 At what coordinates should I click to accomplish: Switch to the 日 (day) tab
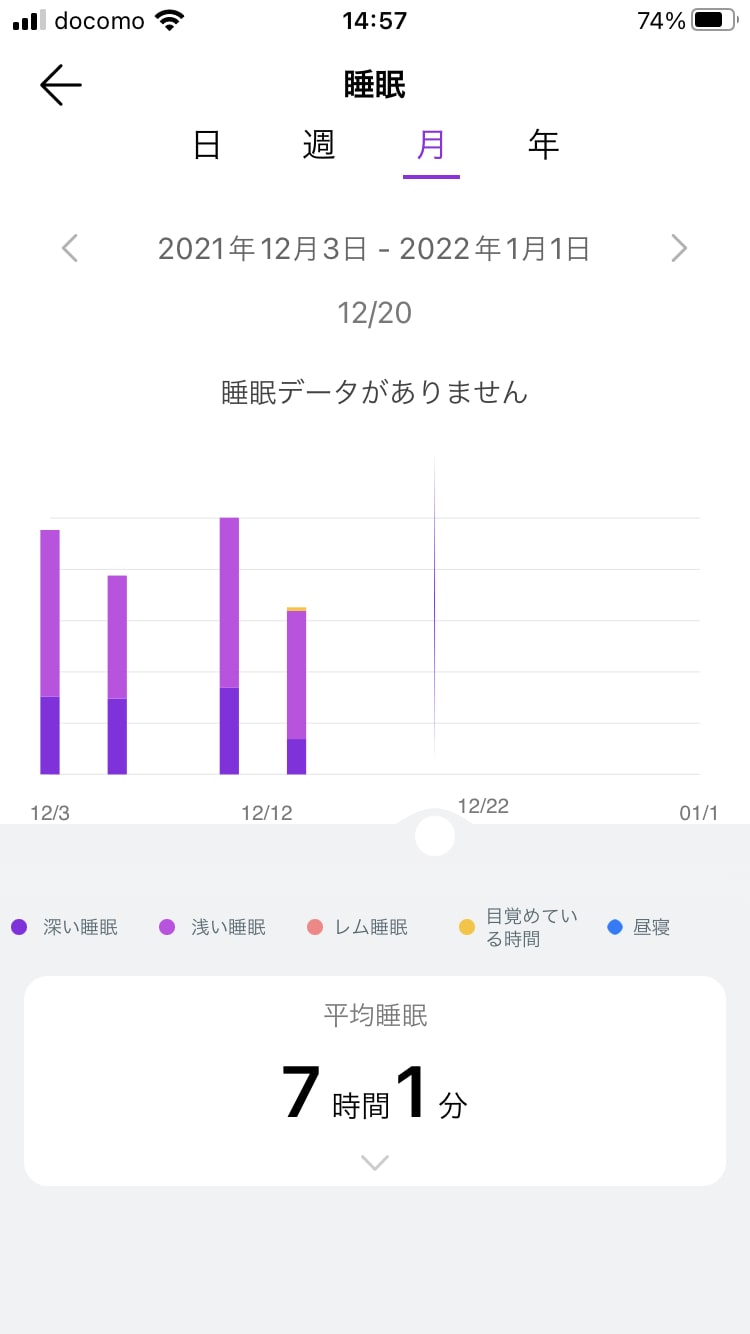(x=206, y=146)
